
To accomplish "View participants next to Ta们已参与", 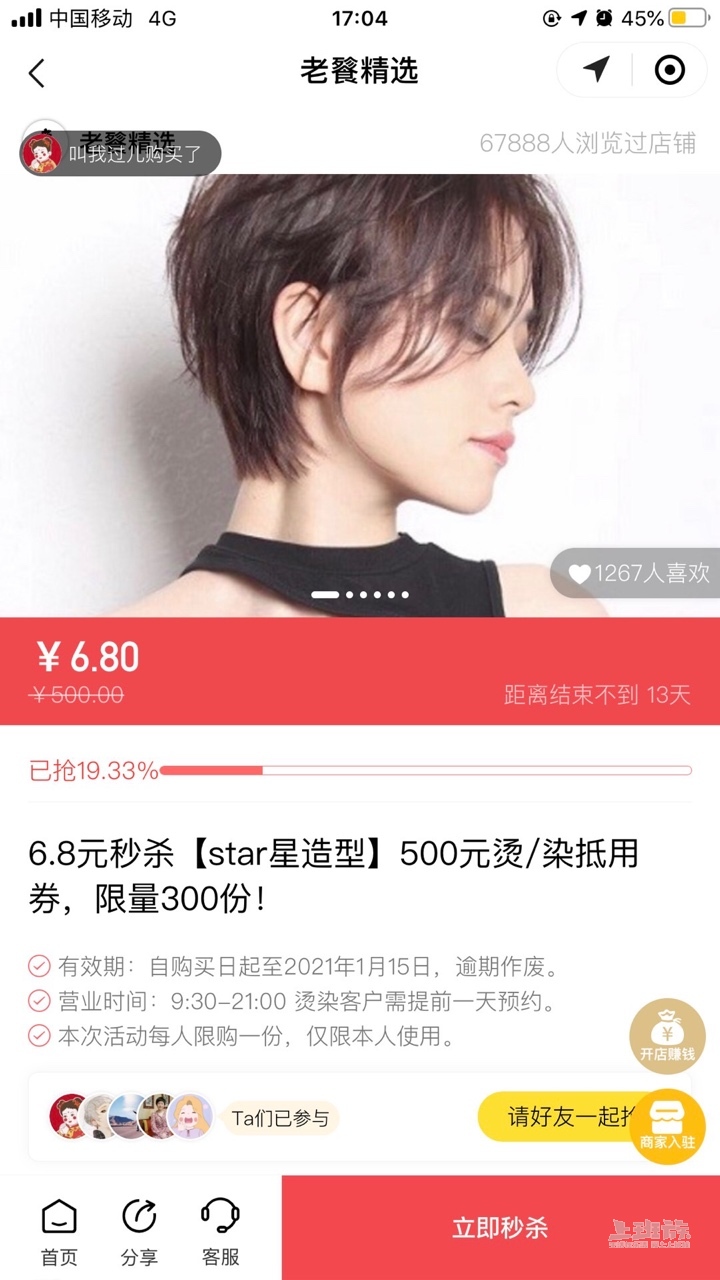I will 132,1117.
